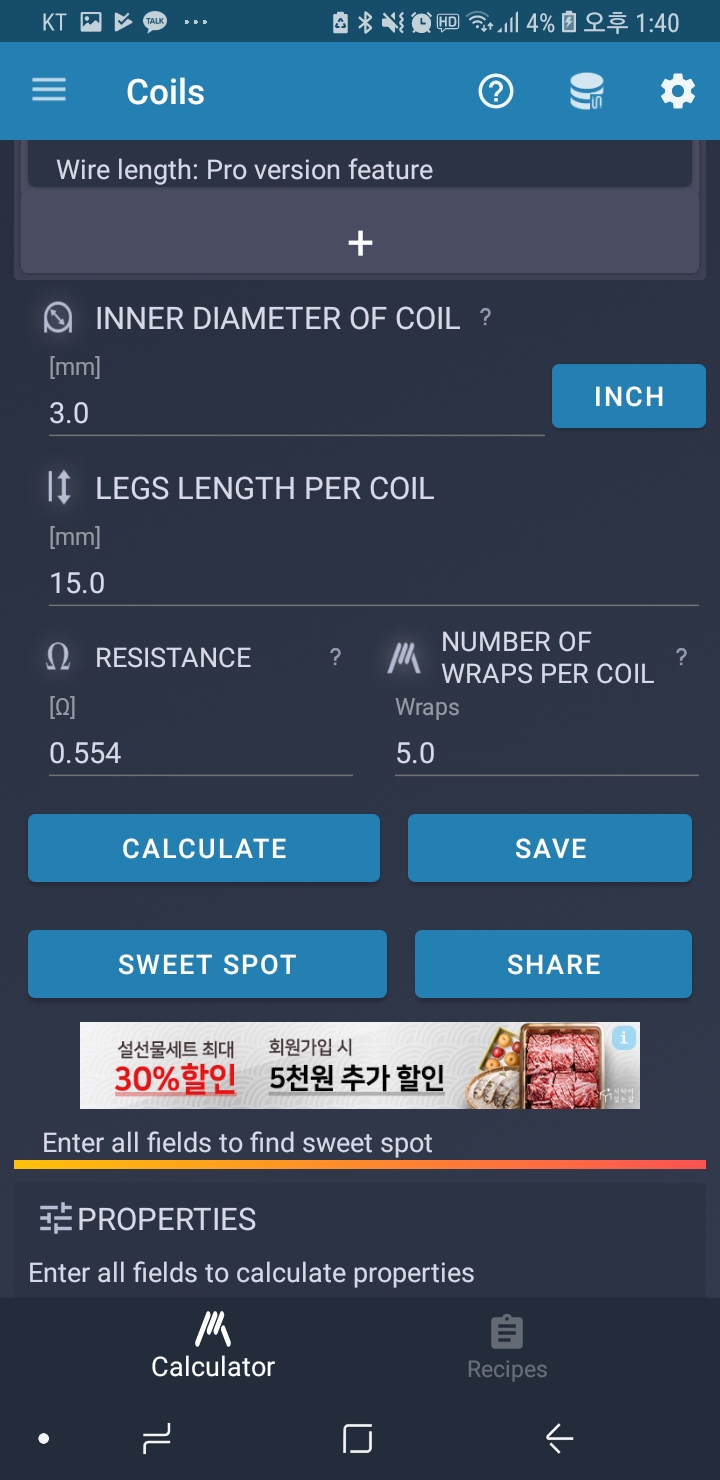Go back using the system back arrow
720x1480 pixels.
(x=559, y=1439)
